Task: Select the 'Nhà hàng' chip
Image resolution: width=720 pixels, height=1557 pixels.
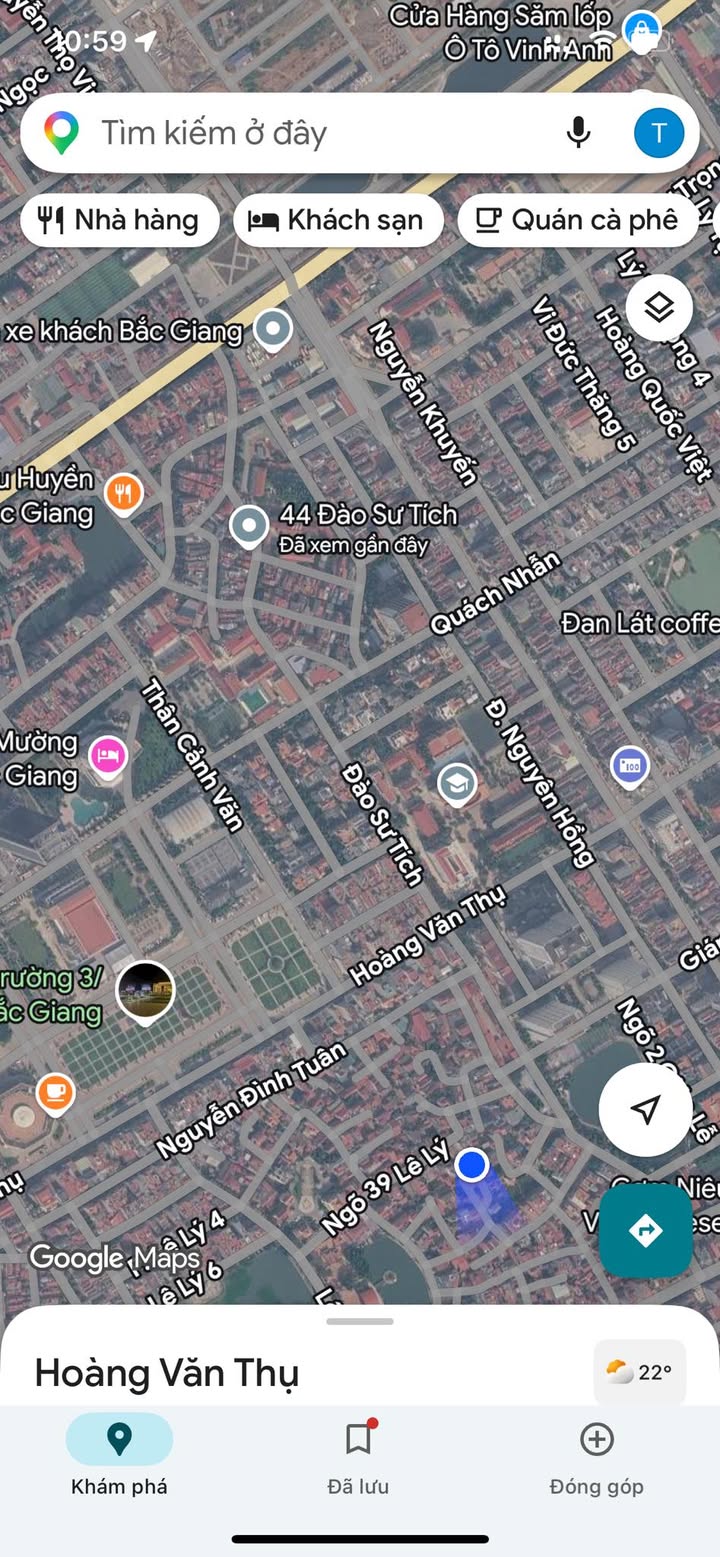Action: [119, 220]
